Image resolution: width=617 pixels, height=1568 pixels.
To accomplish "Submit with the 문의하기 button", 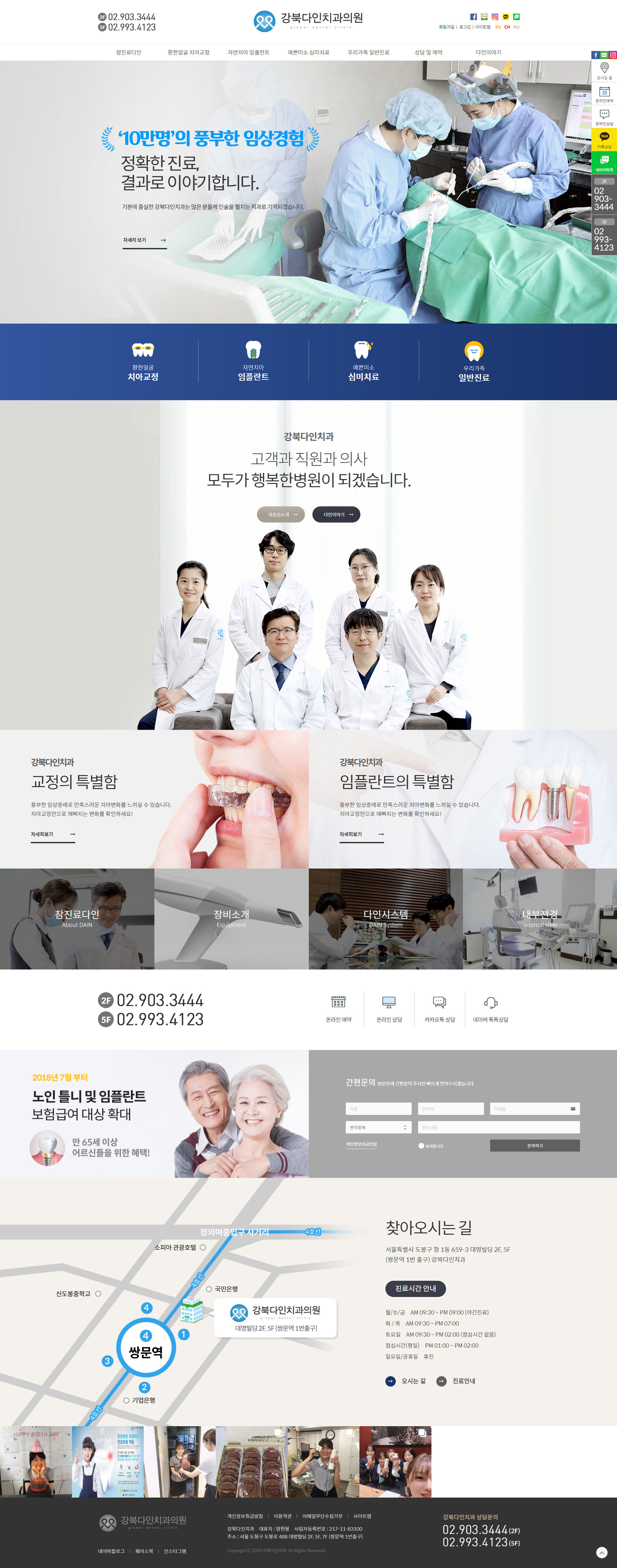I will pos(534,1145).
